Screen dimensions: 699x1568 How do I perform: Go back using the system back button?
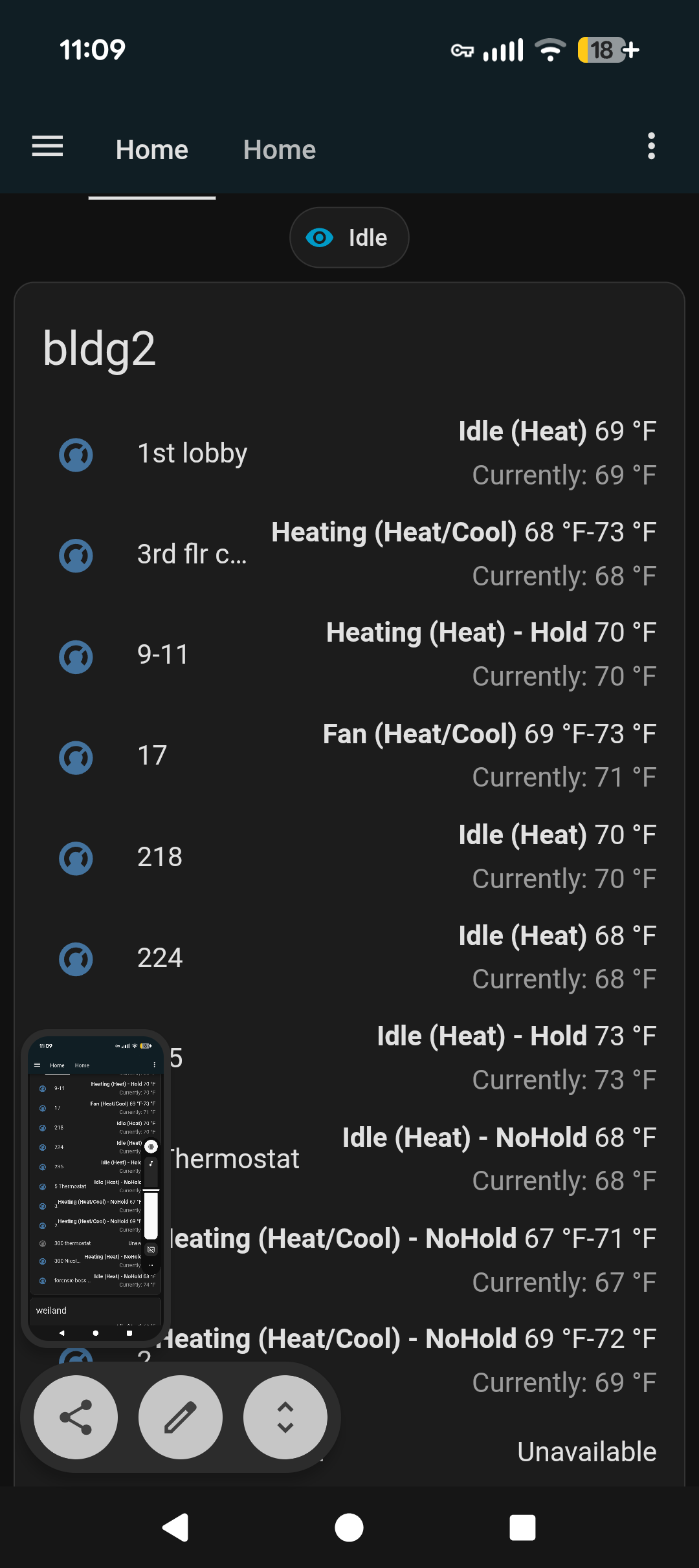tap(175, 1528)
